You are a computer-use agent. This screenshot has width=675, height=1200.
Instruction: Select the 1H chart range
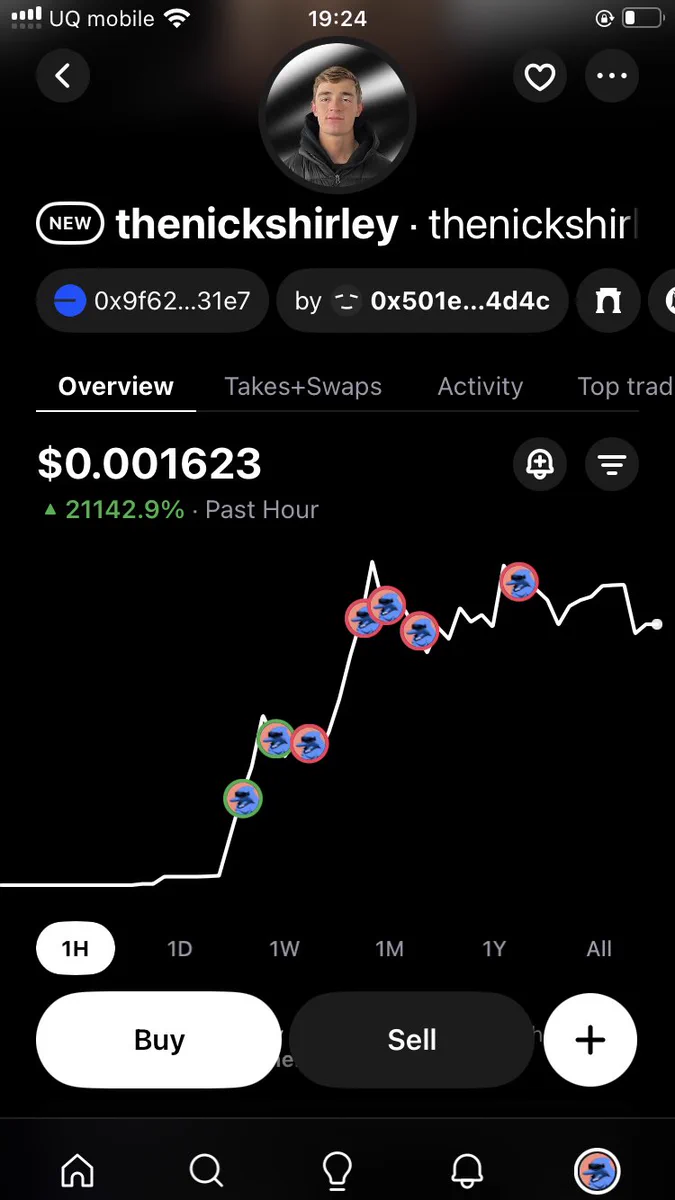click(x=76, y=948)
